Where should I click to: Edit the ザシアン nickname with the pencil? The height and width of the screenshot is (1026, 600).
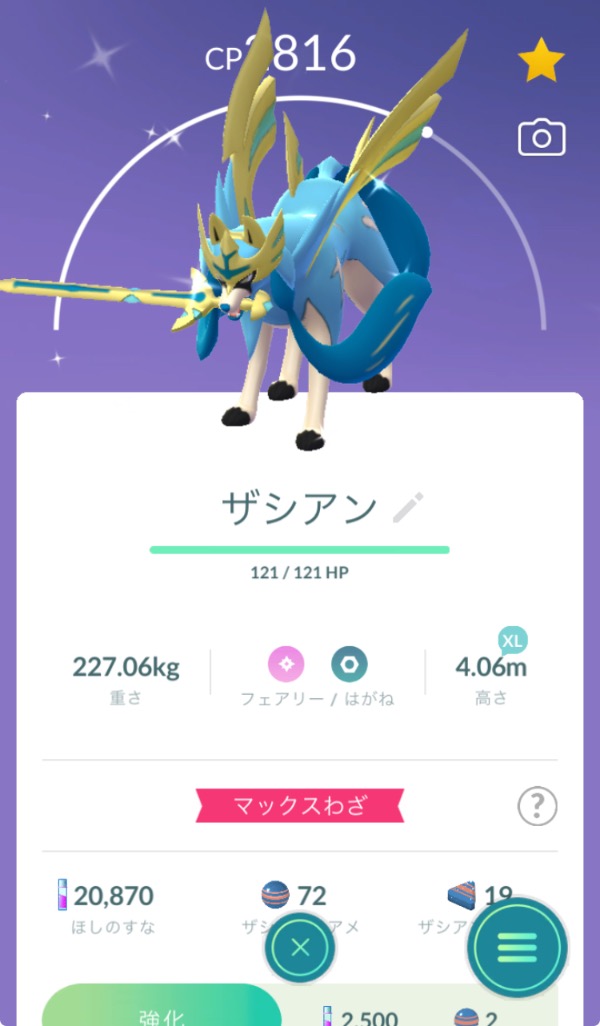(x=407, y=508)
